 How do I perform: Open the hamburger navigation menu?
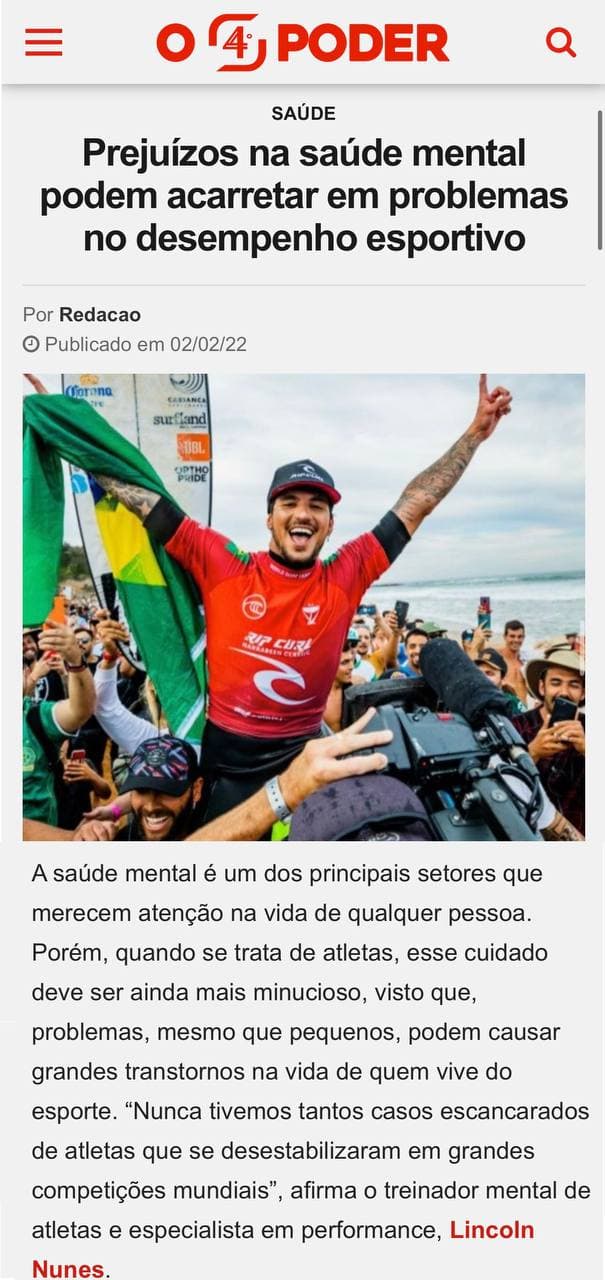point(43,42)
